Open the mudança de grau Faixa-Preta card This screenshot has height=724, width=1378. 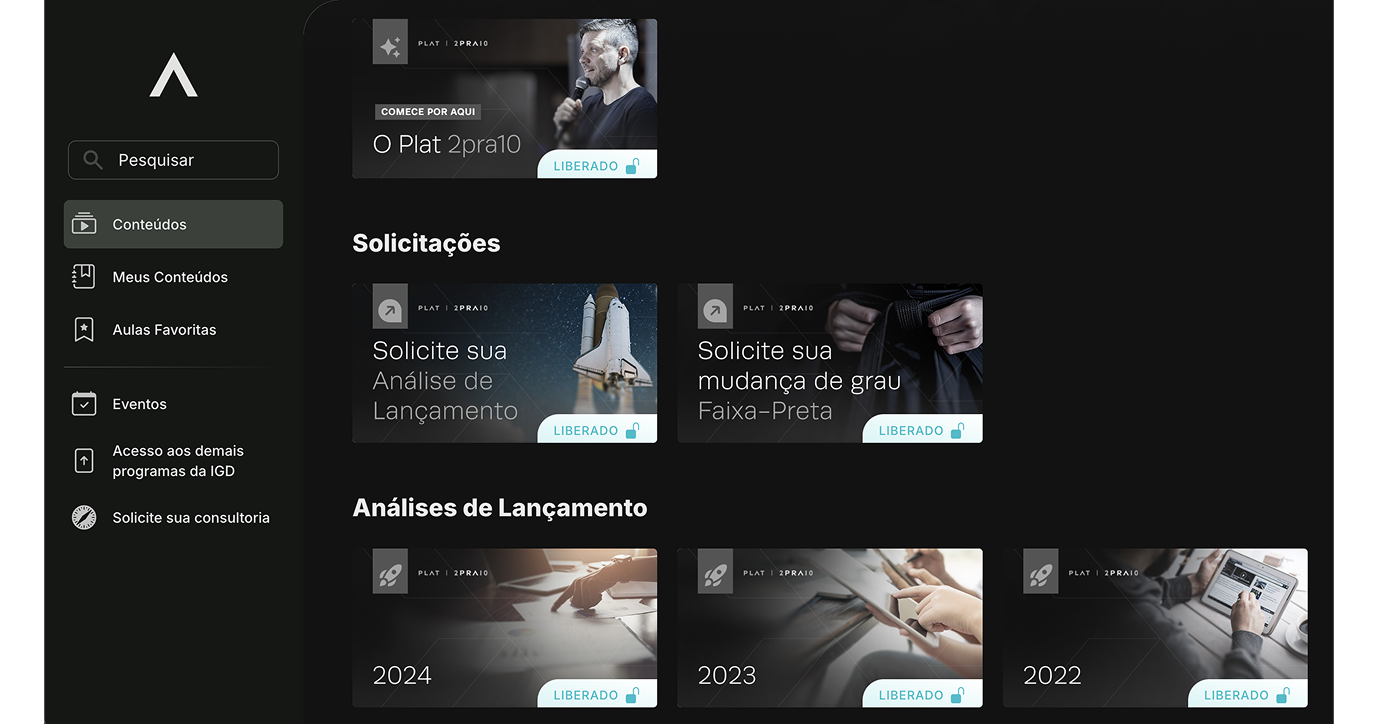point(829,363)
